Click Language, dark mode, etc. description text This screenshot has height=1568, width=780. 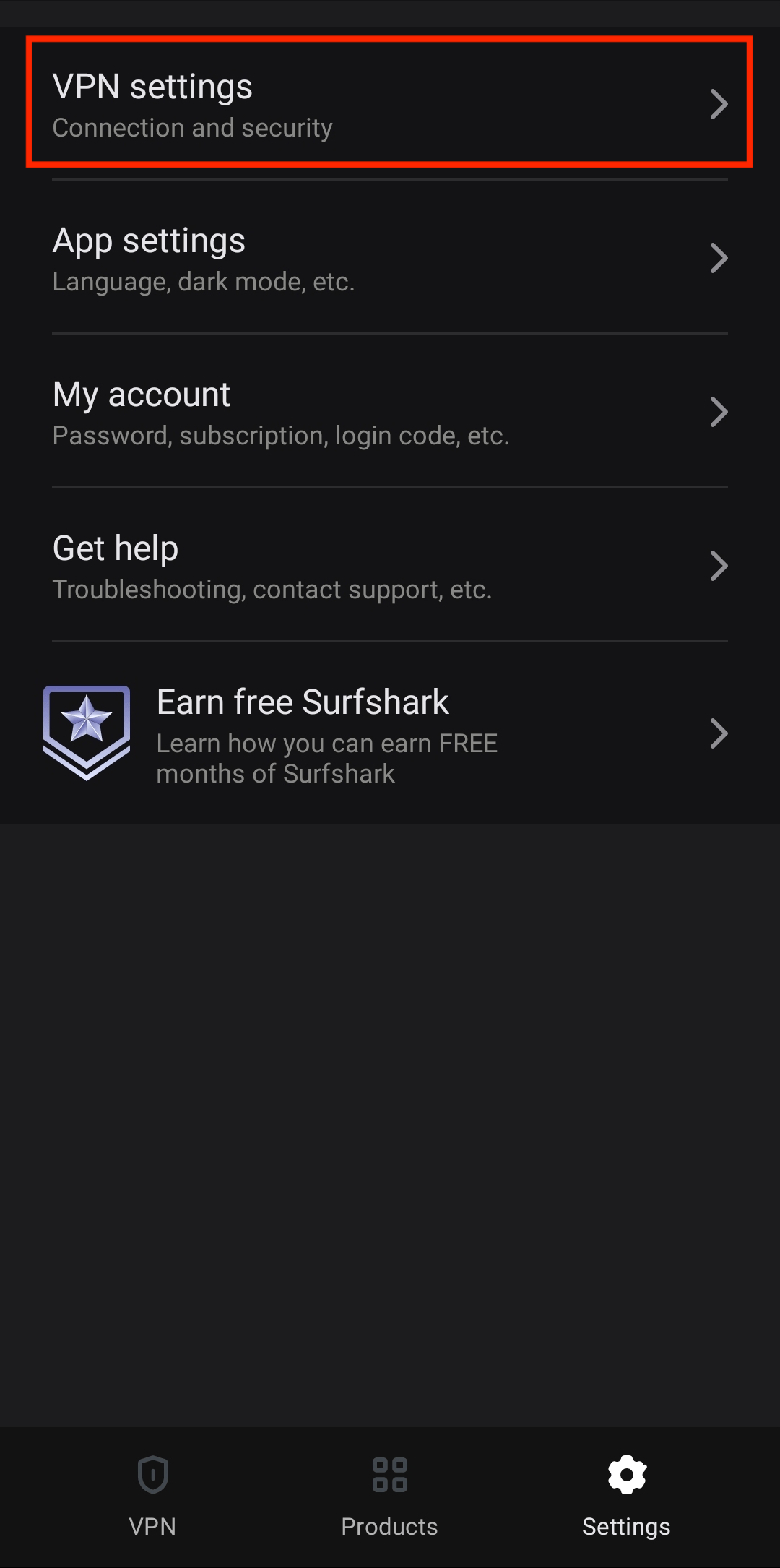pyautogui.click(x=203, y=281)
